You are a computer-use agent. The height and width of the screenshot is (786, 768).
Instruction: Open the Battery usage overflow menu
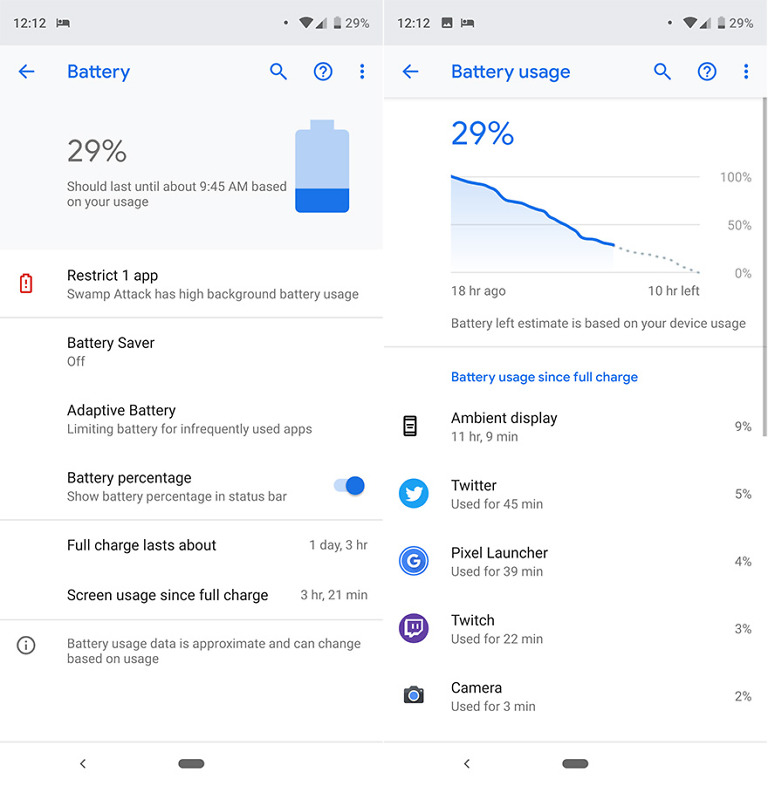click(x=746, y=72)
